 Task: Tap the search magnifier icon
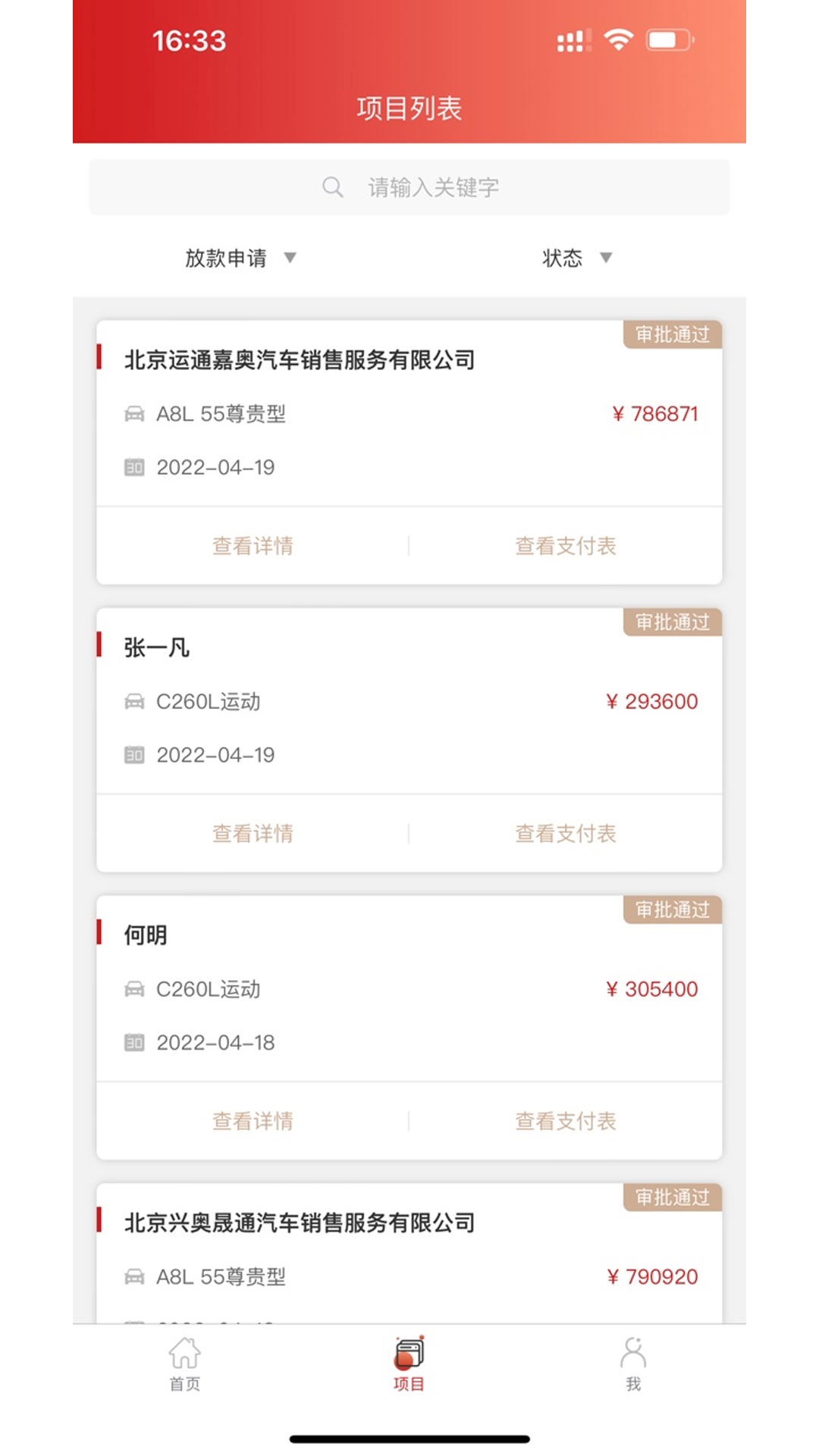[333, 187]
